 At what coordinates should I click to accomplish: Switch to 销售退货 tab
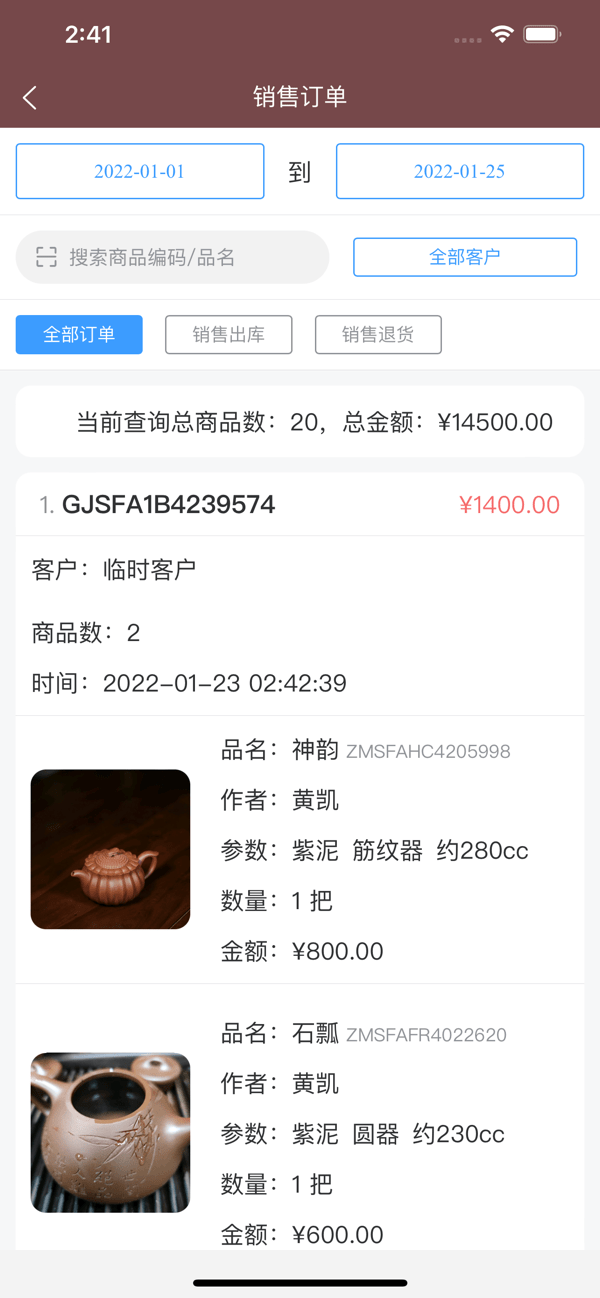click(378, 335)
